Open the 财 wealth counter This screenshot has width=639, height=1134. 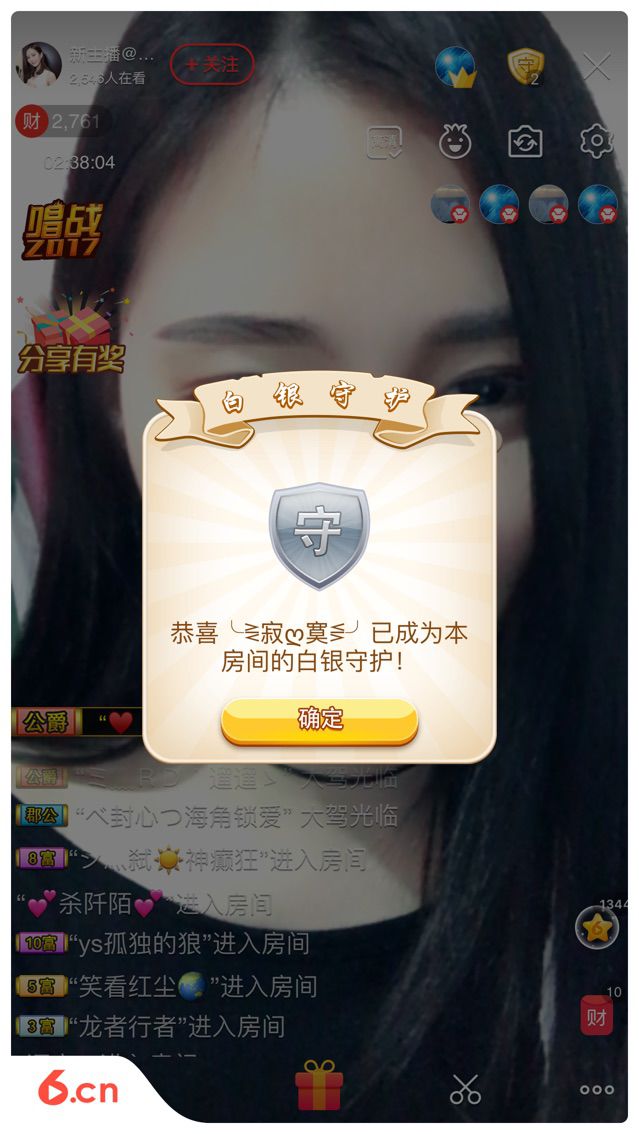coord(58,122)
